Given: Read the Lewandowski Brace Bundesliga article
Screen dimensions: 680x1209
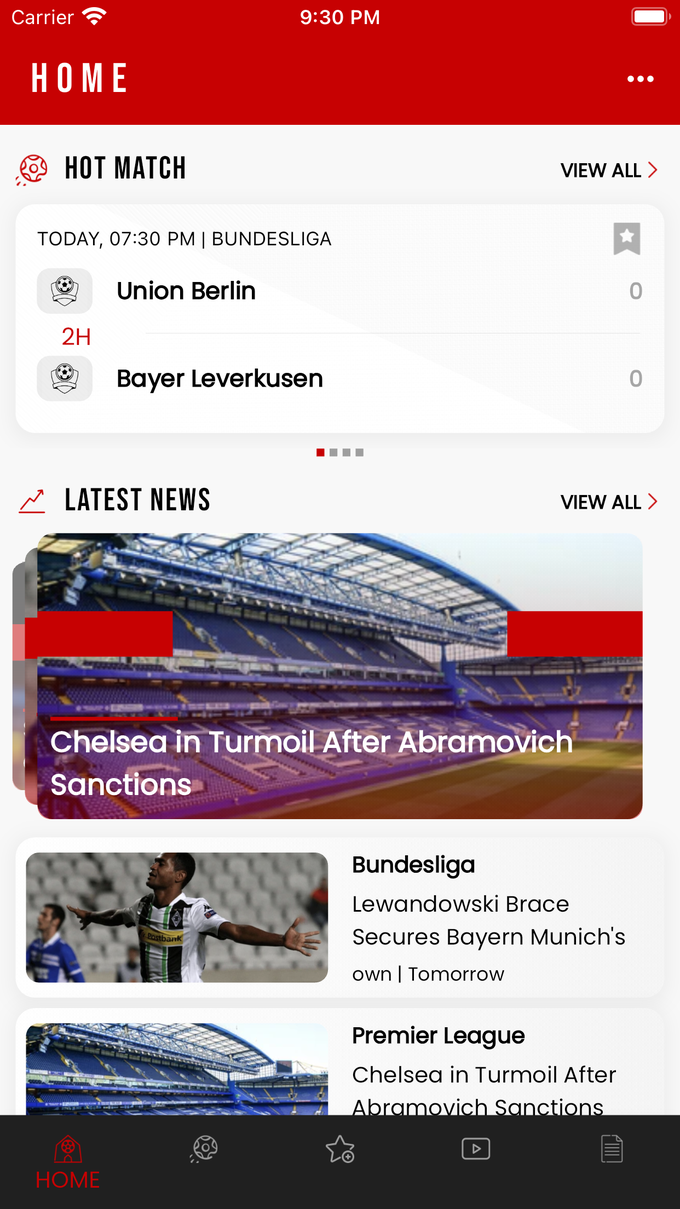Looking at the screenshot, I should (340, 918).
